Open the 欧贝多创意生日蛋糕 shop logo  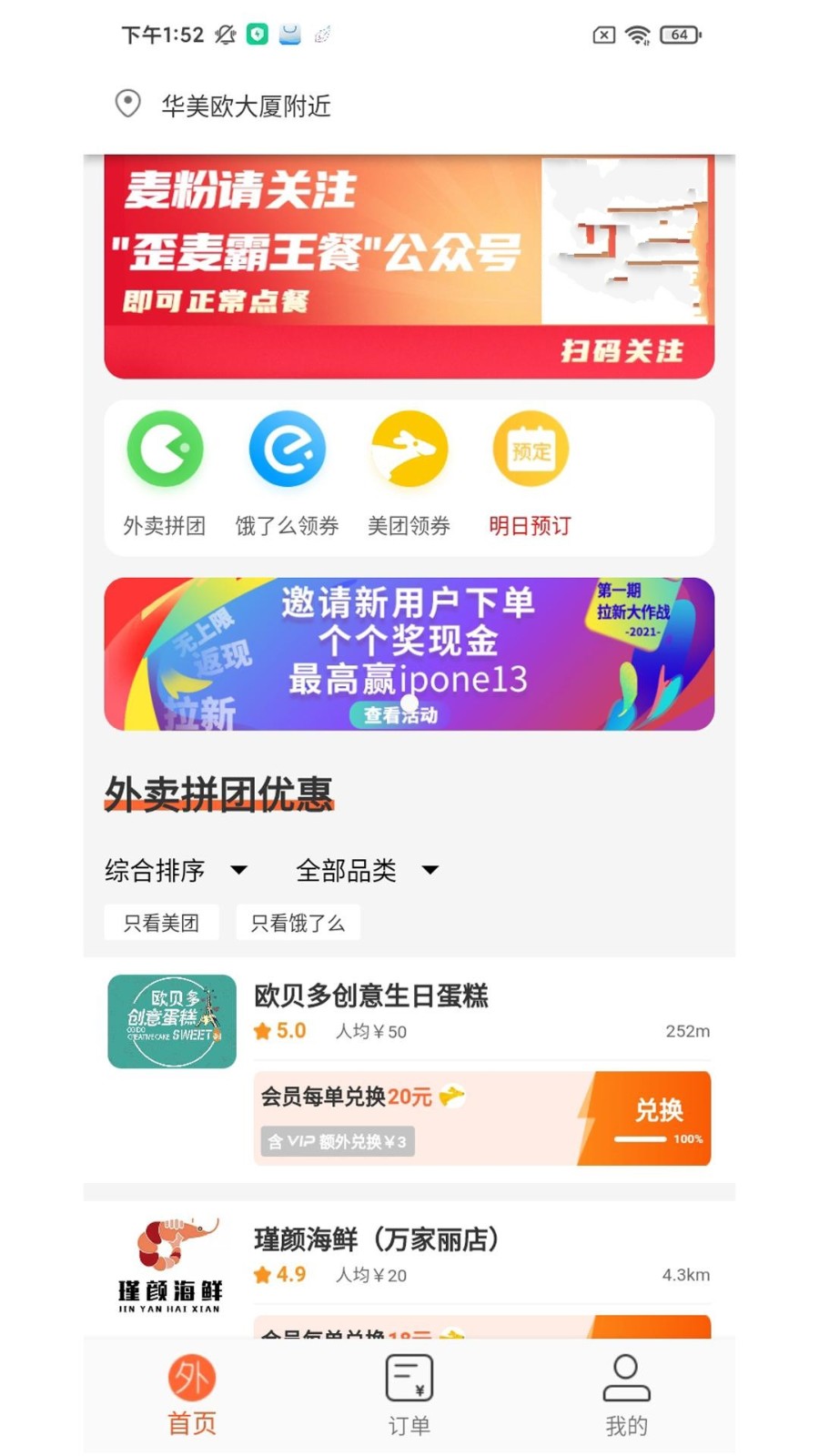171,1020
